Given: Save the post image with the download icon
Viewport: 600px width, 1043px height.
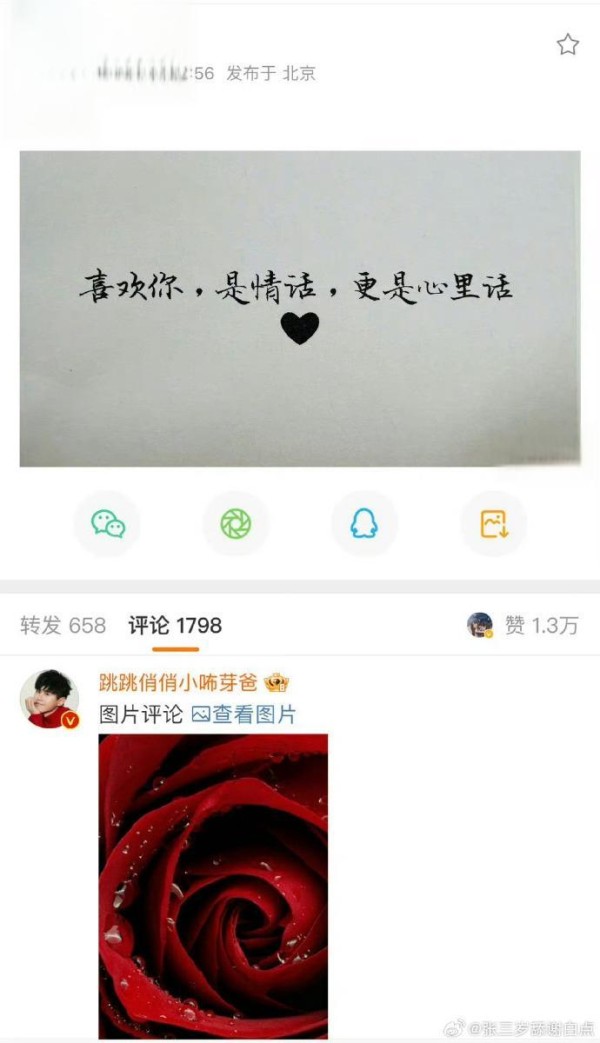Looking at the screenshot, I should 493,524.
